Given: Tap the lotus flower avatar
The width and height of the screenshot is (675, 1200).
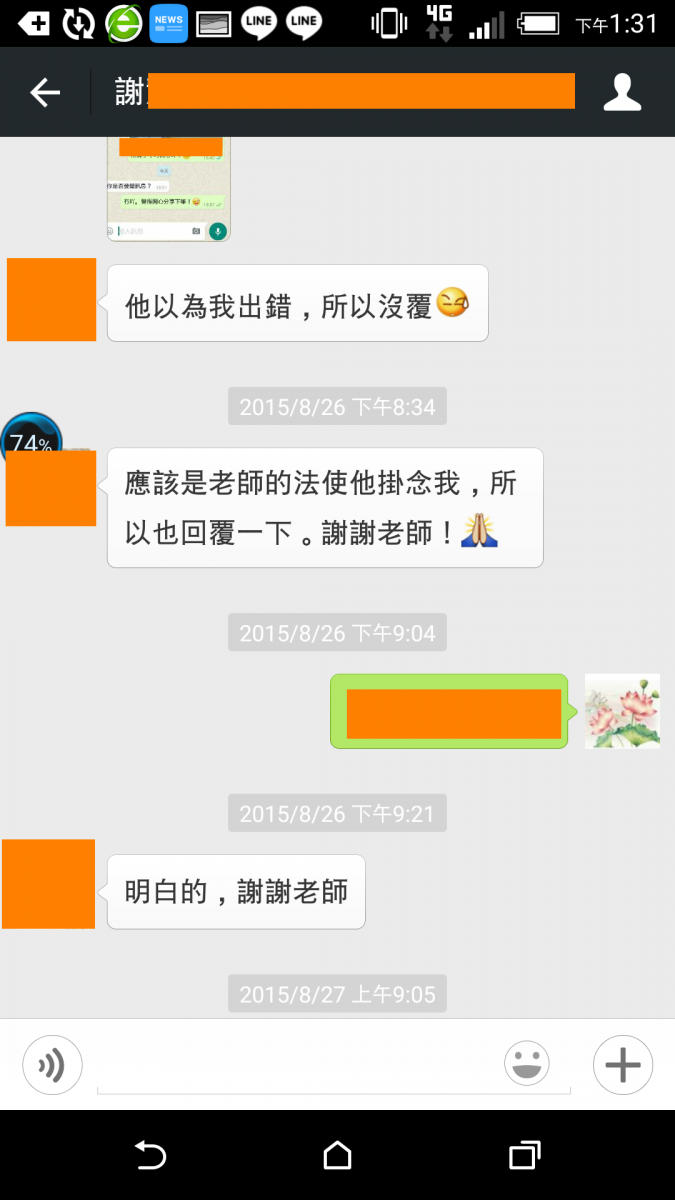Looking at the screenshot, I should (622, 711).
